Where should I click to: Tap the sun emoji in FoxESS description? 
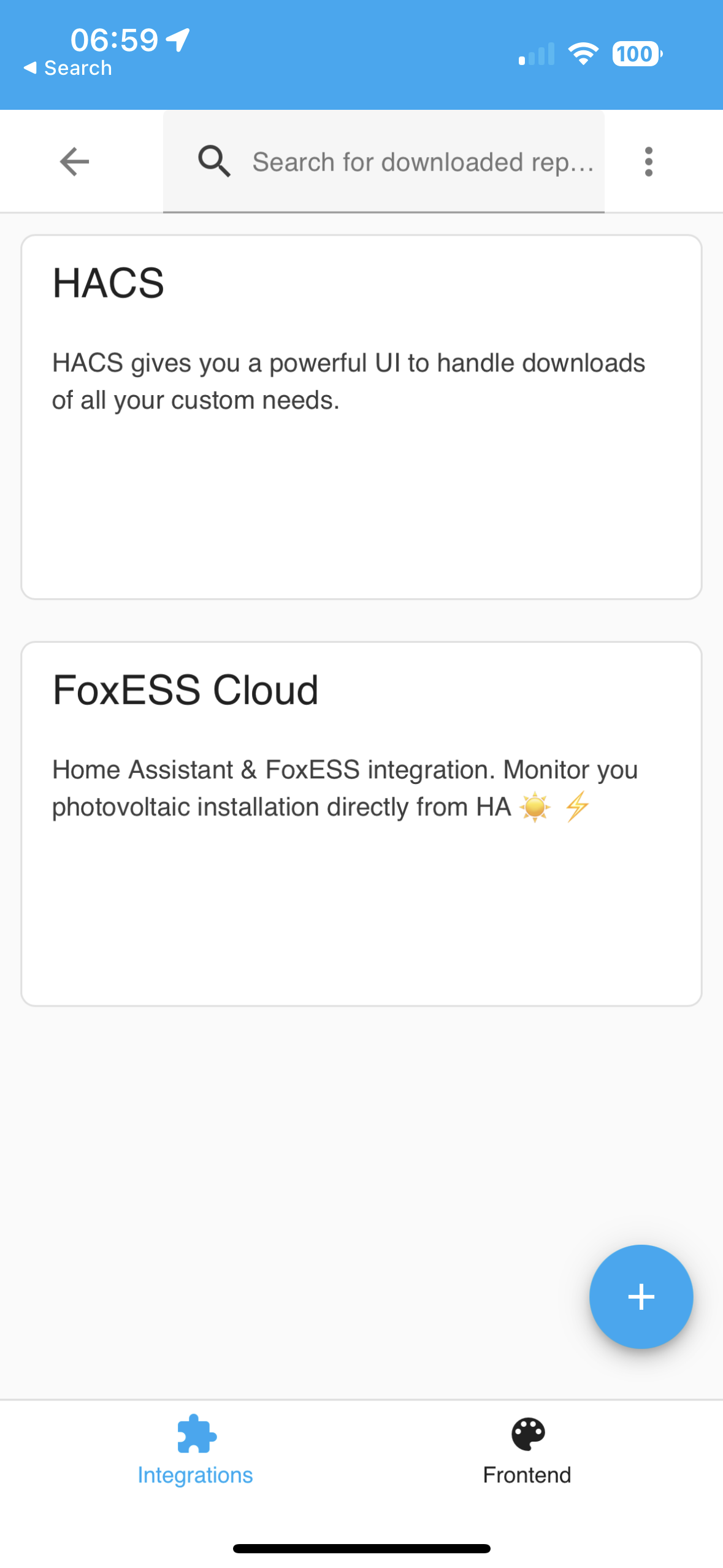535,806
